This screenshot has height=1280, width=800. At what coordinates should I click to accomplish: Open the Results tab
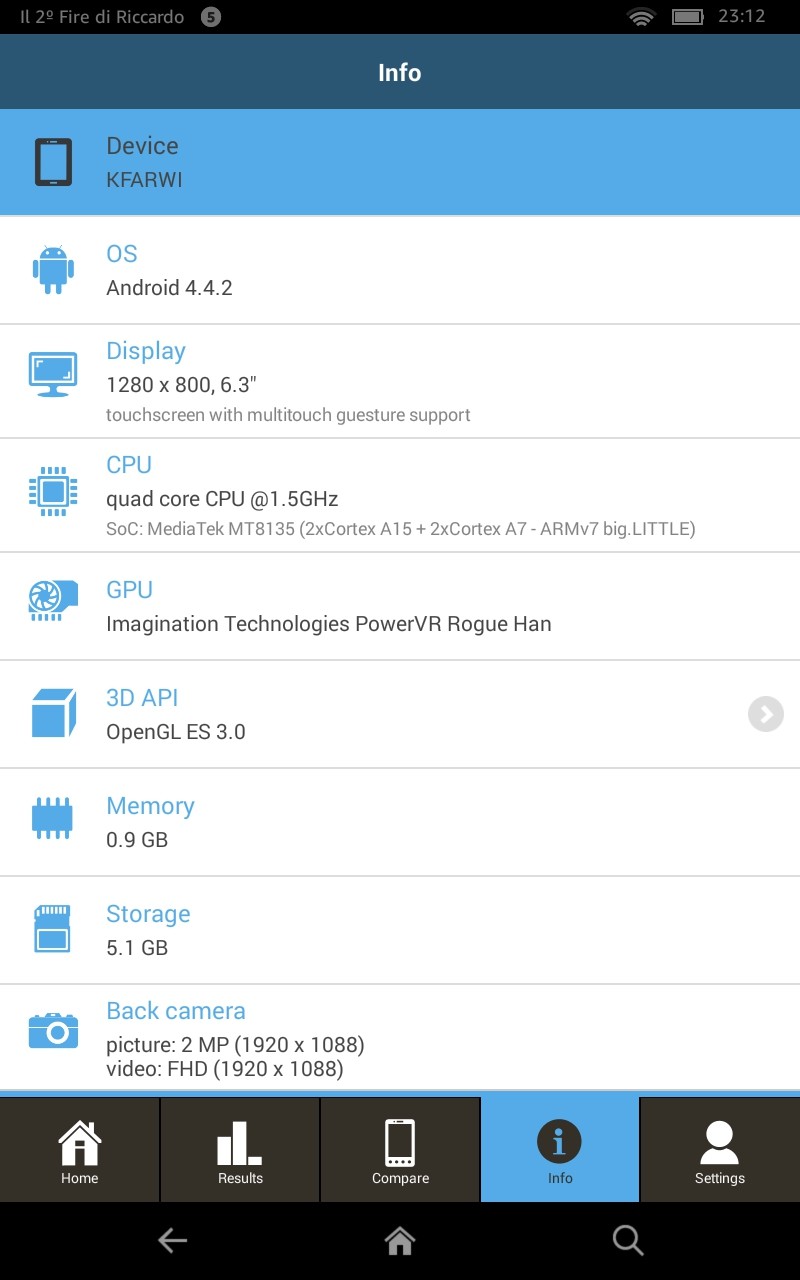click(240, 1150)
